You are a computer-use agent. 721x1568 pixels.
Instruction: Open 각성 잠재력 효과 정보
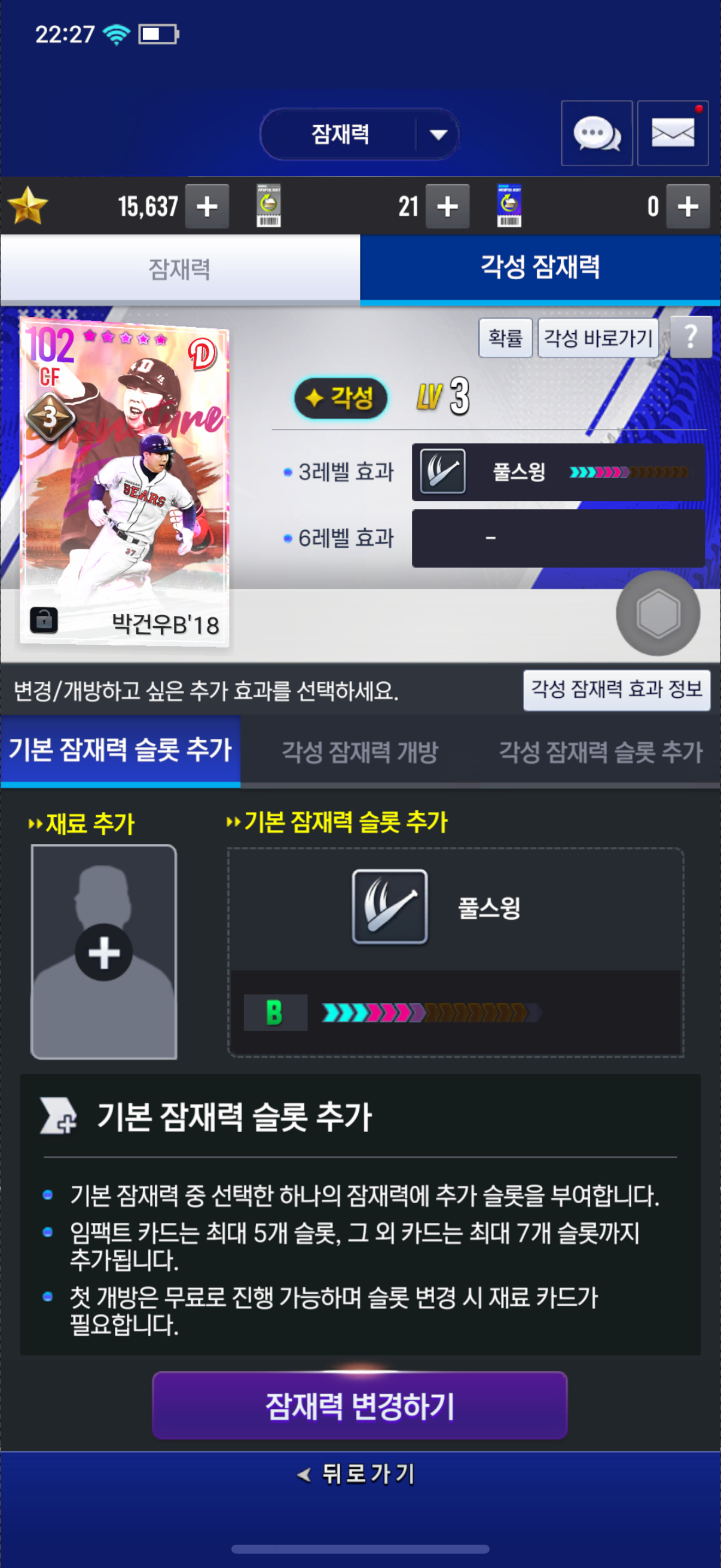(616, 690)
